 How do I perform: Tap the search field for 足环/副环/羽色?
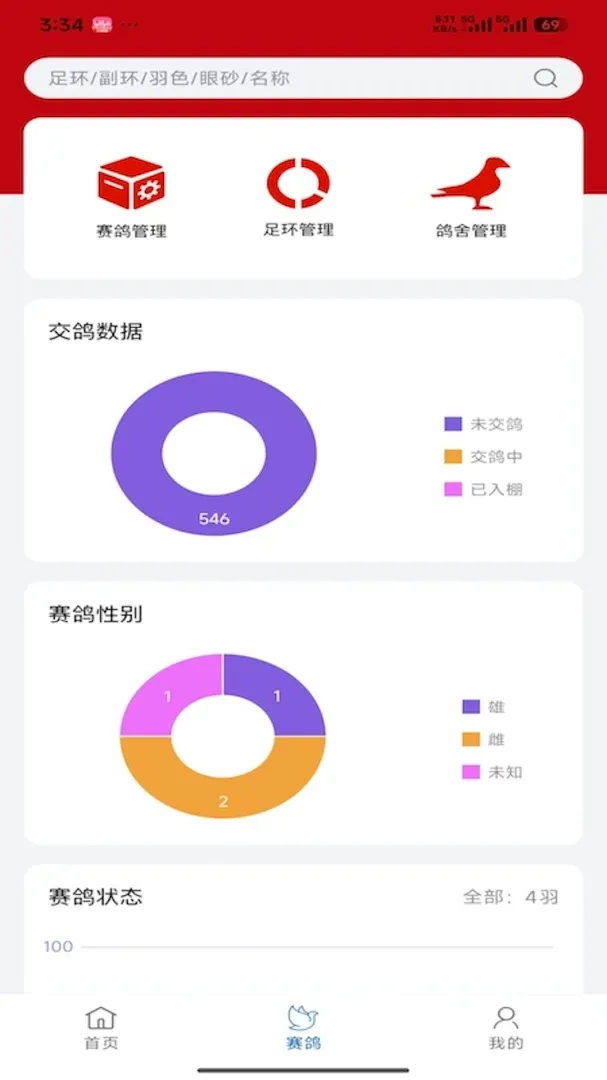point(303,78)
